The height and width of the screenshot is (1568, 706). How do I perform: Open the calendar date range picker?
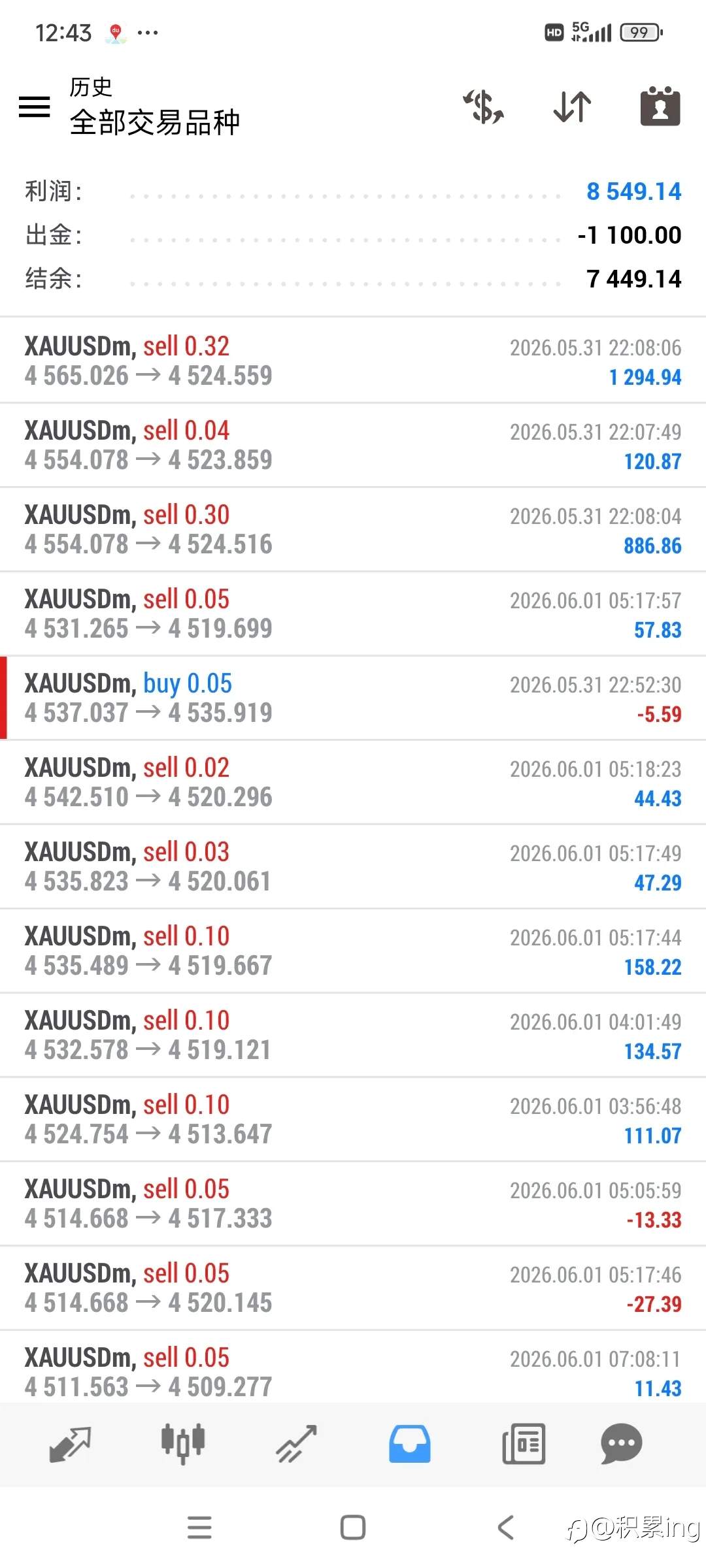(660, 106)
